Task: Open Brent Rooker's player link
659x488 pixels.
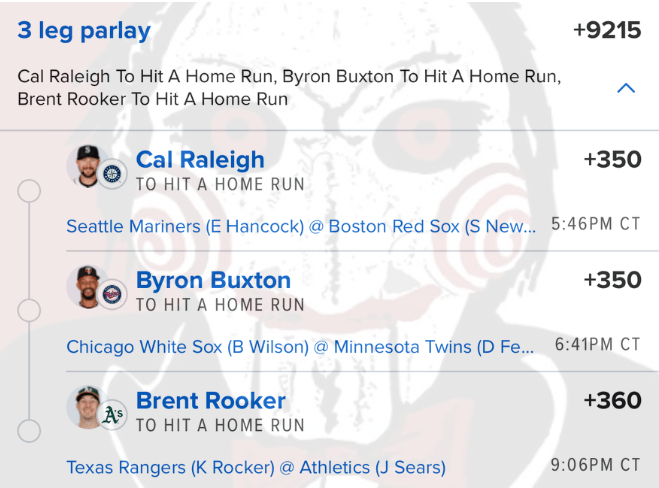Action: [x=210, y=401]
